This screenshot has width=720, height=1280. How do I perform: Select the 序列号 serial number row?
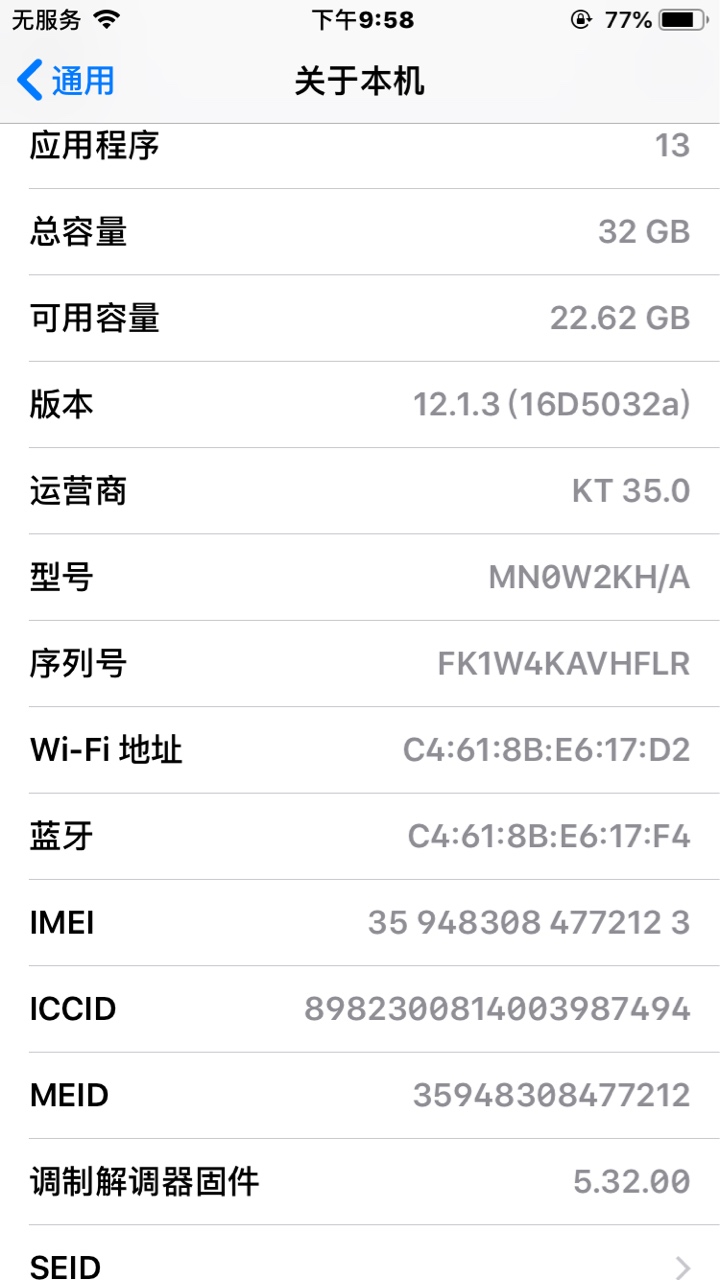pos(360,663)
